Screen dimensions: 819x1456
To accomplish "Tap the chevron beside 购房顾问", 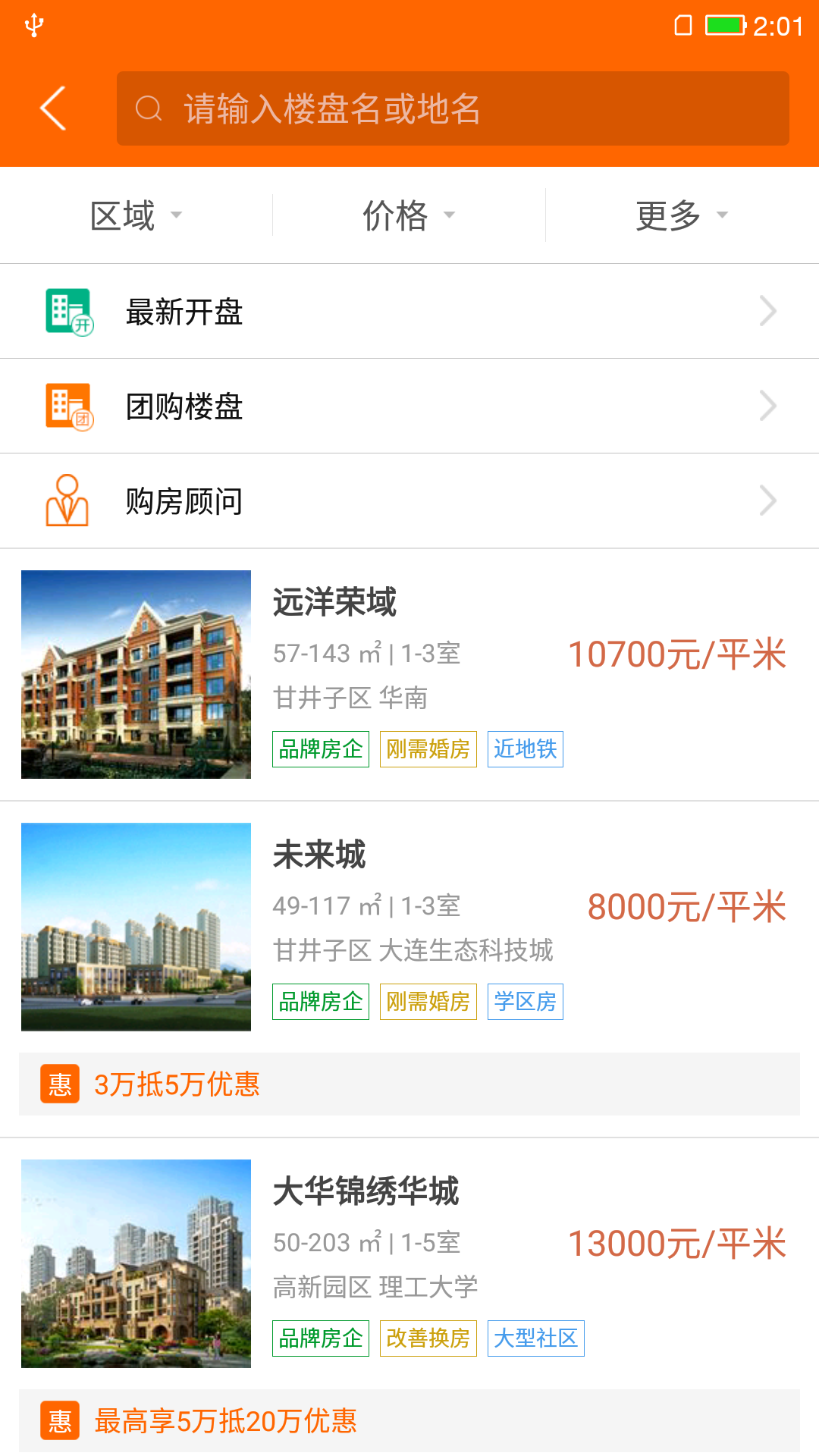I will tap(768, 500).
